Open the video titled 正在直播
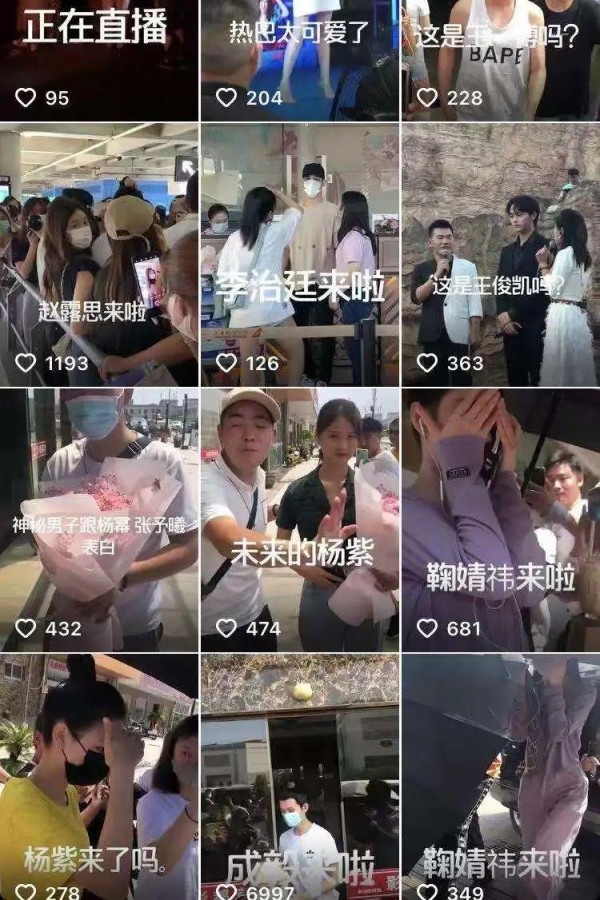The height and width of the screenshot is (900, 600). 98,60
